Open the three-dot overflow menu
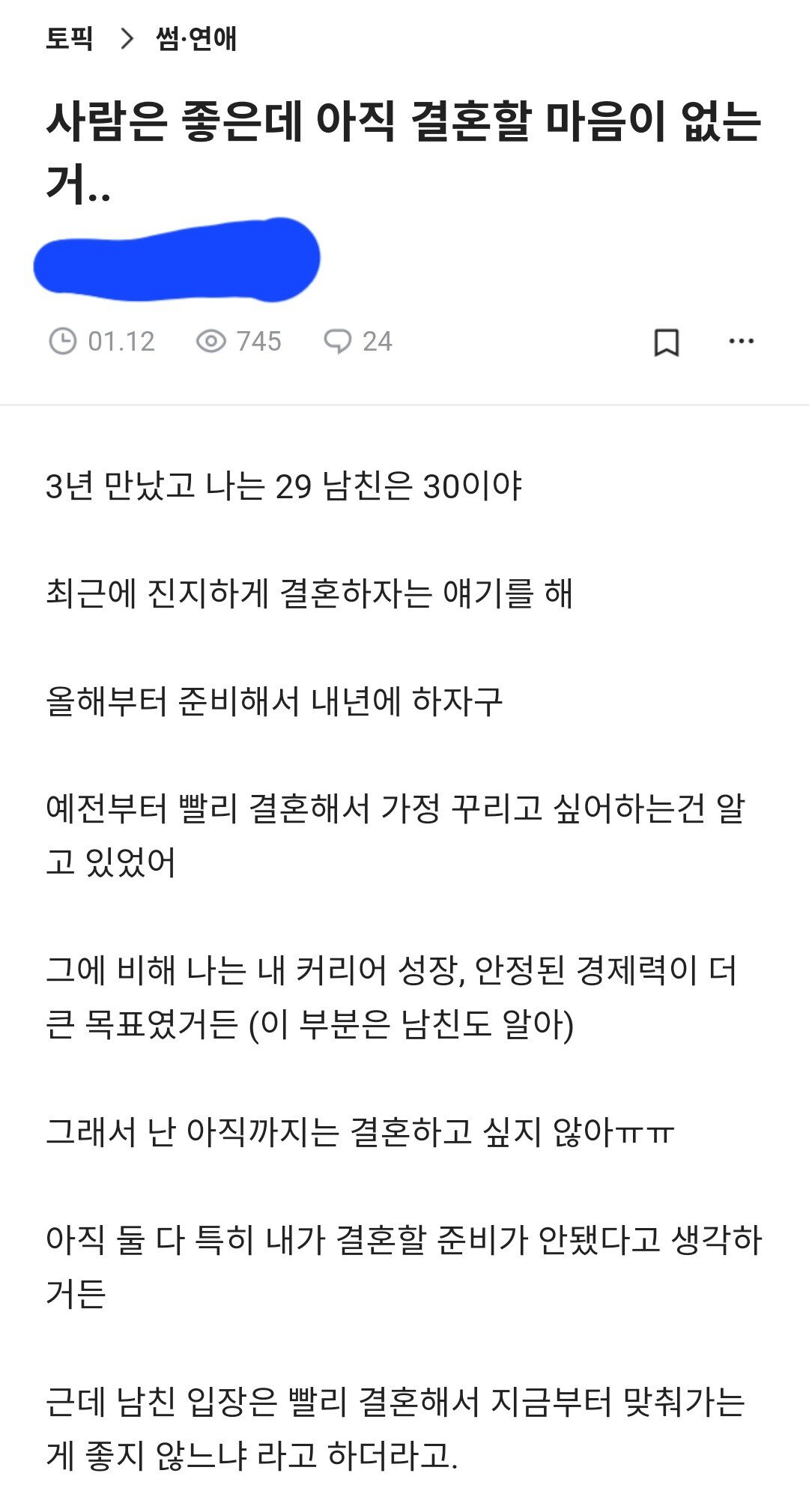 pyautogui.click(x=741, y=342)
